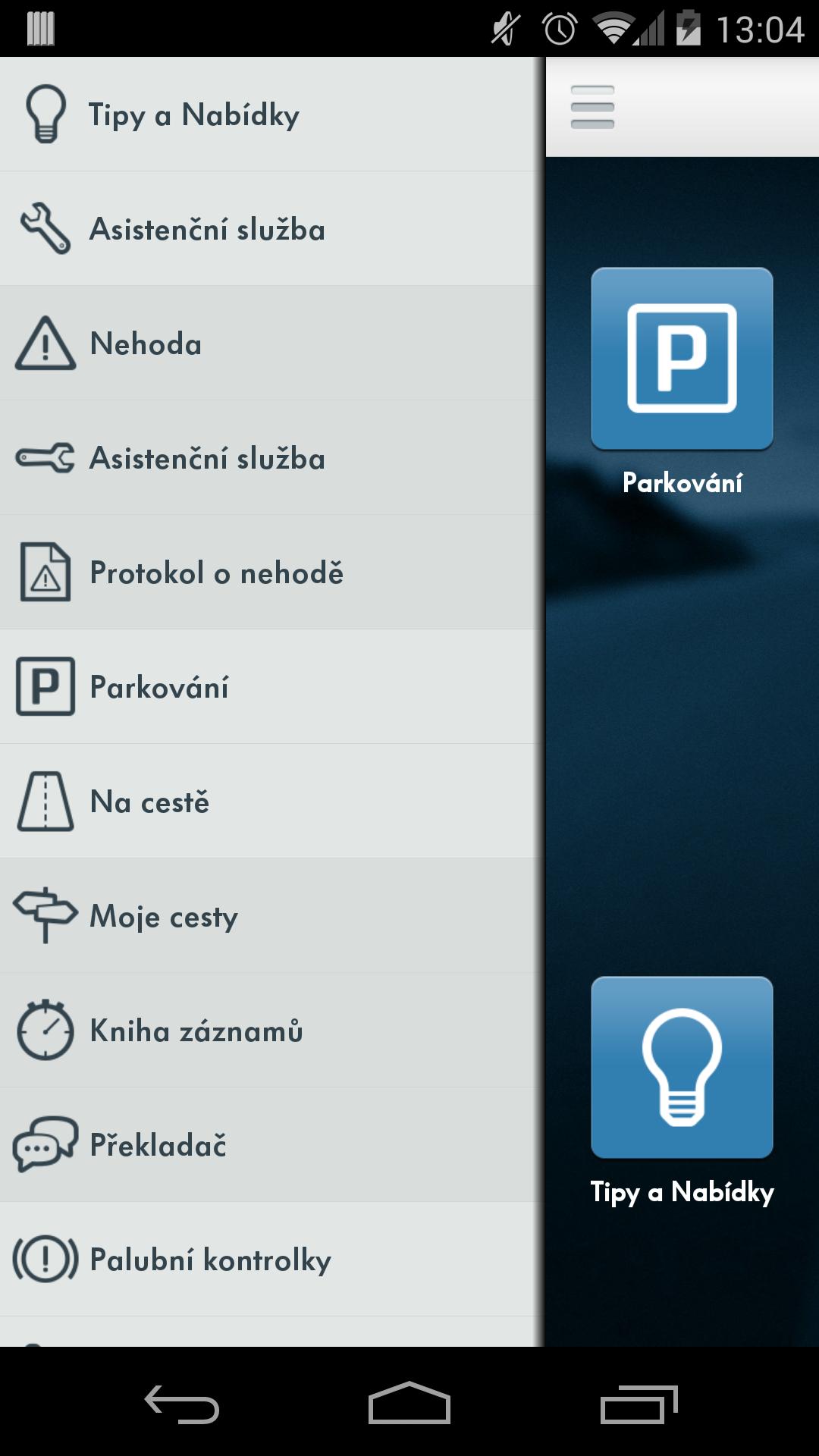Click the Nehoda warning triangle icon

click(43, 344)
